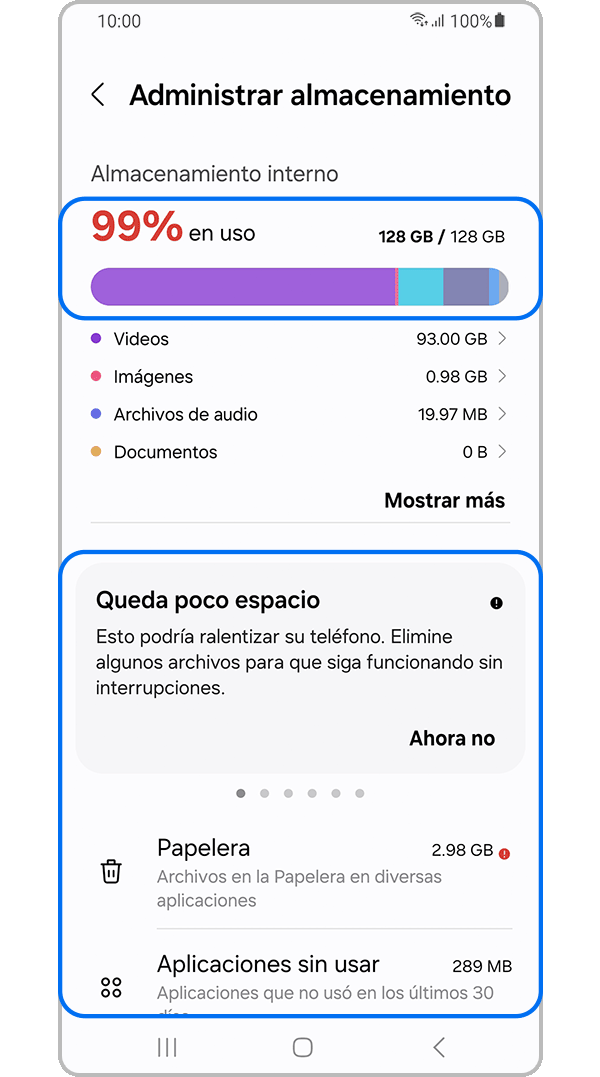Viewport: 600px width, 1077px height.
Task: Open recent apps from the navigation bar
Action: (x=167, y=1047)
